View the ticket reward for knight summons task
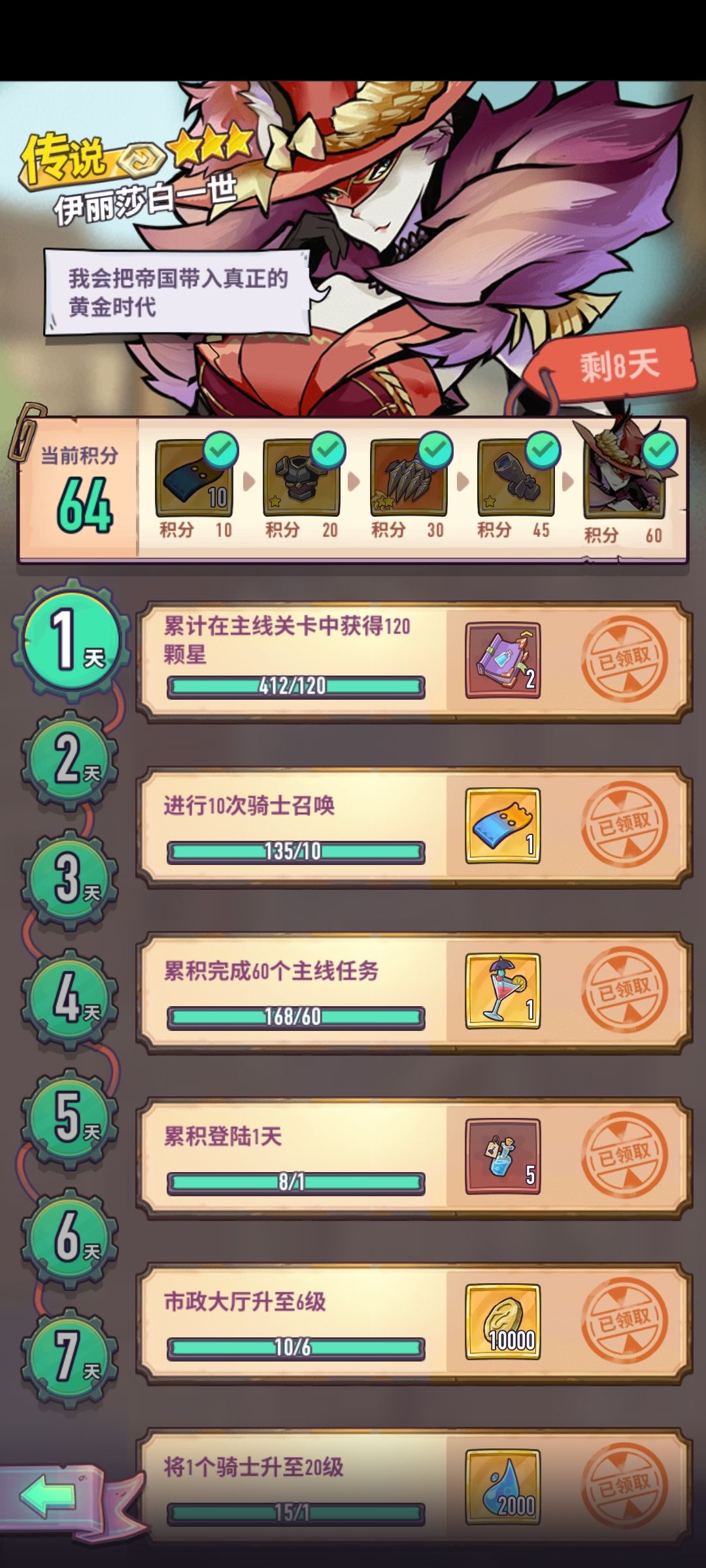Viewport: 706px width, 1568px height. coord(503,826)
